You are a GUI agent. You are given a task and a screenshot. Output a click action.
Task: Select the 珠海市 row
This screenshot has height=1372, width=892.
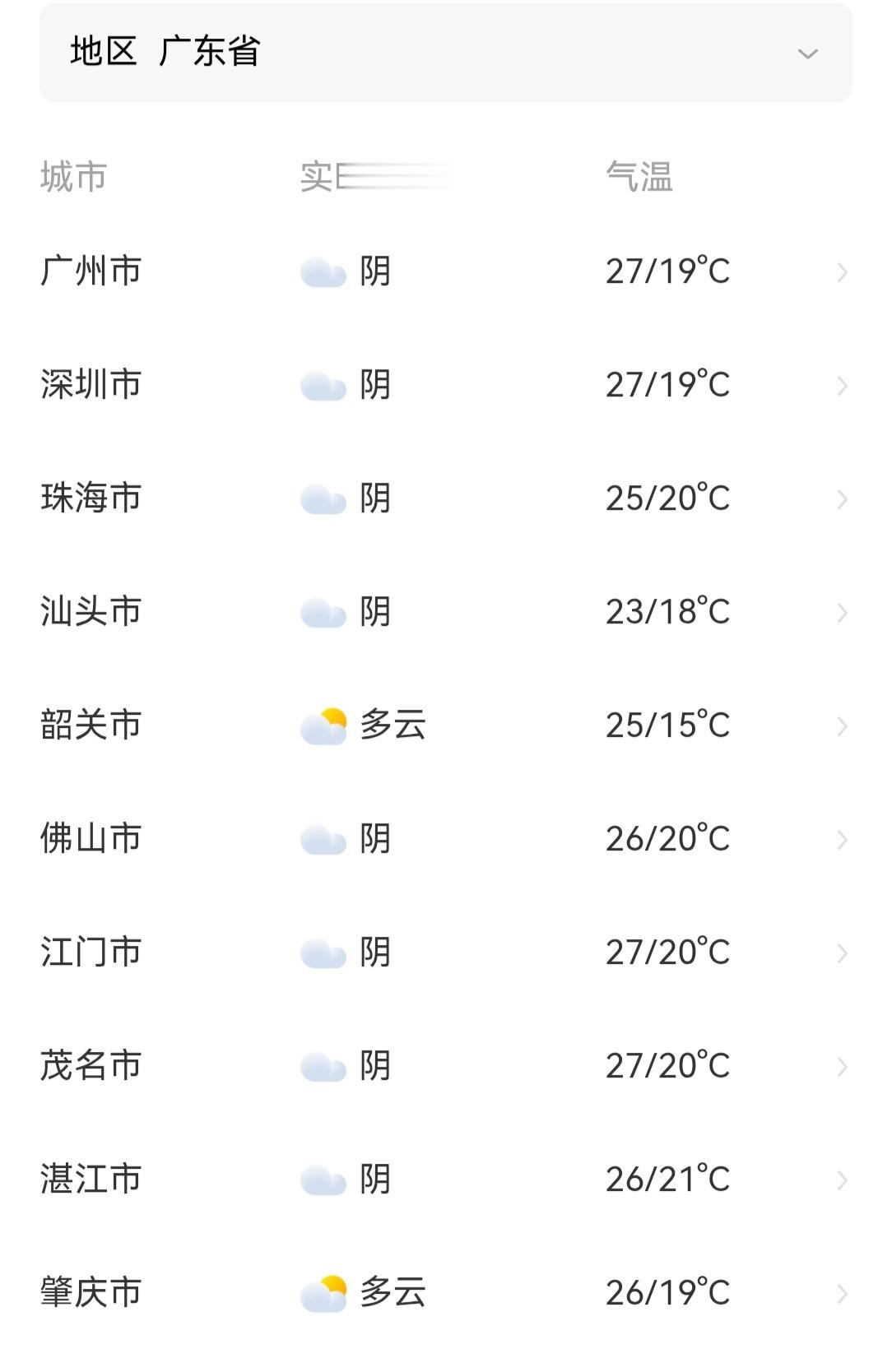click(x=445, y=498)
